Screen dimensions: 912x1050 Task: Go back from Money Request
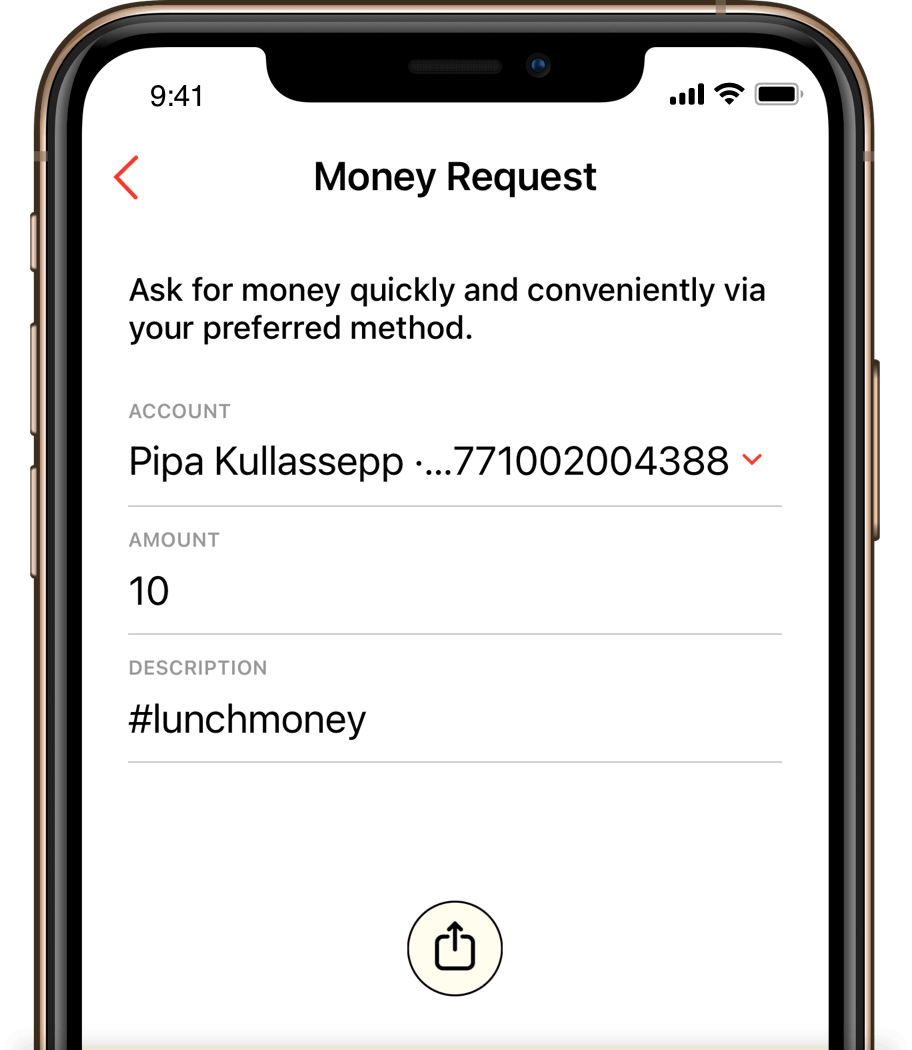point(126,178)
